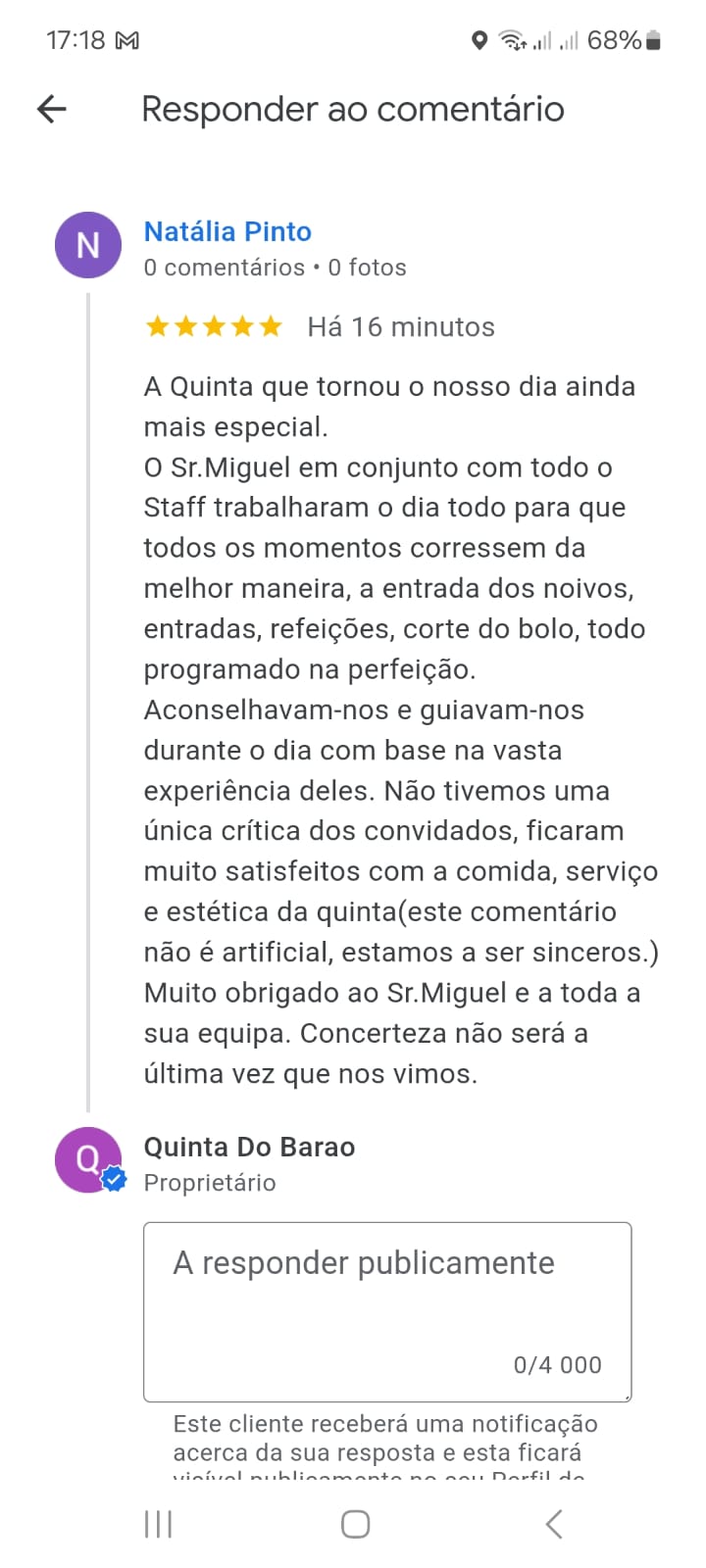Go back from Responder ao comentário
This screenshot has height=1568, width=706.
coord(51,109)
